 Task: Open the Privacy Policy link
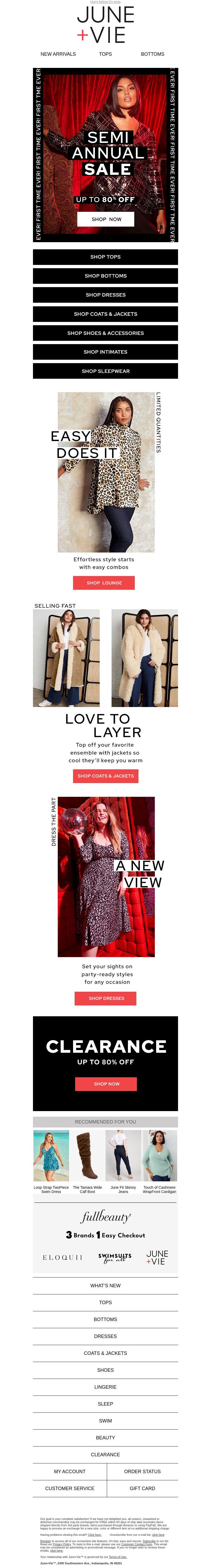click(x=62, y=1544)
